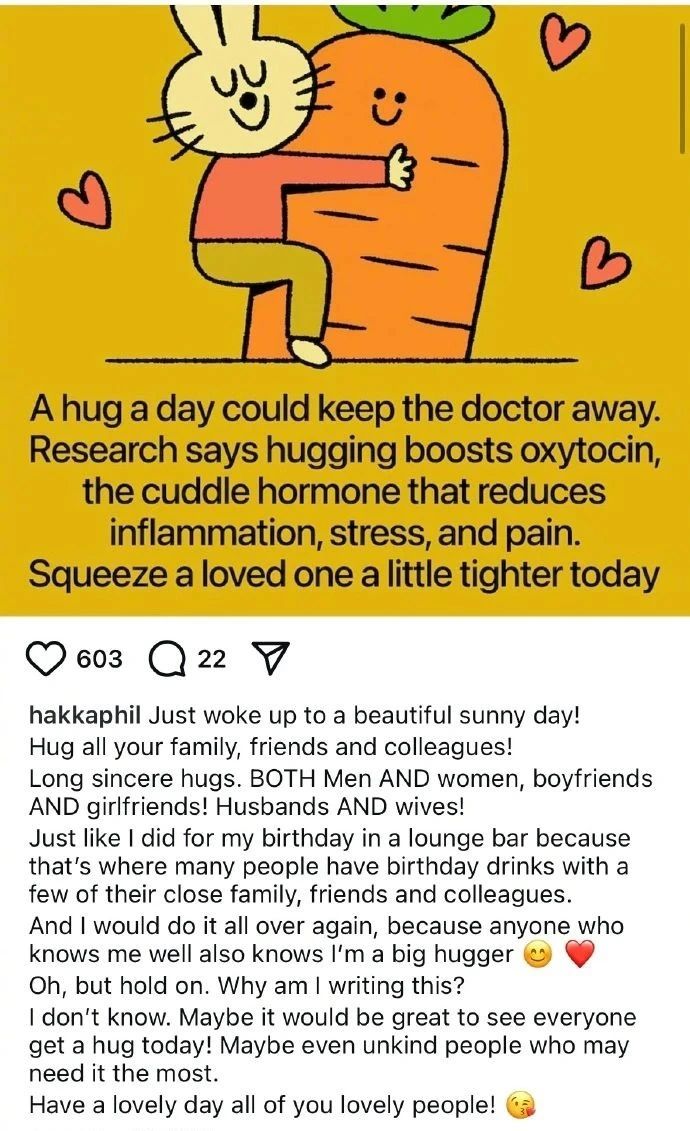Open comments on the hug post

pos(166,659)
